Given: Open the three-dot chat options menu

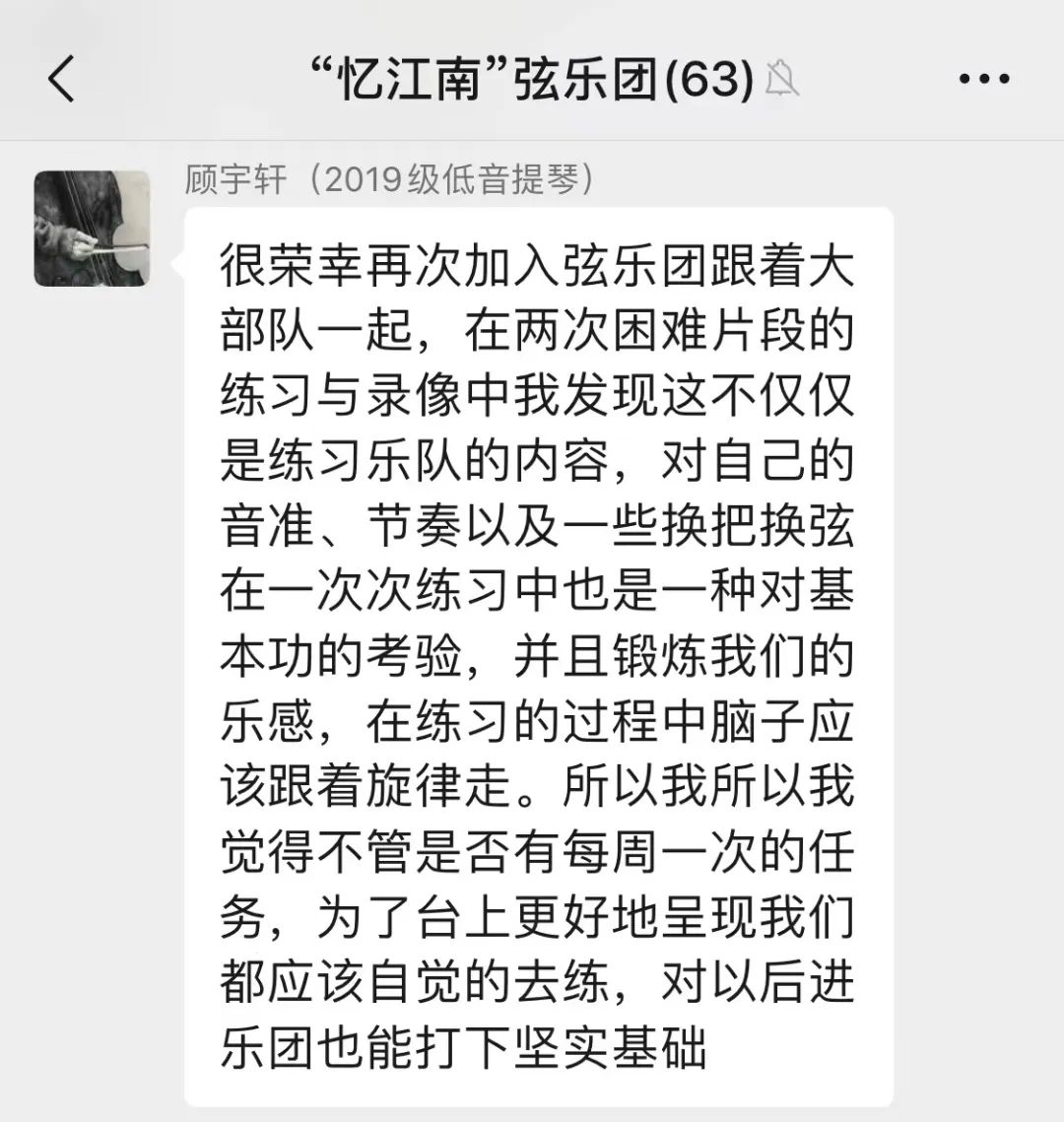Looking at the screenshot, I should point(984,80).
